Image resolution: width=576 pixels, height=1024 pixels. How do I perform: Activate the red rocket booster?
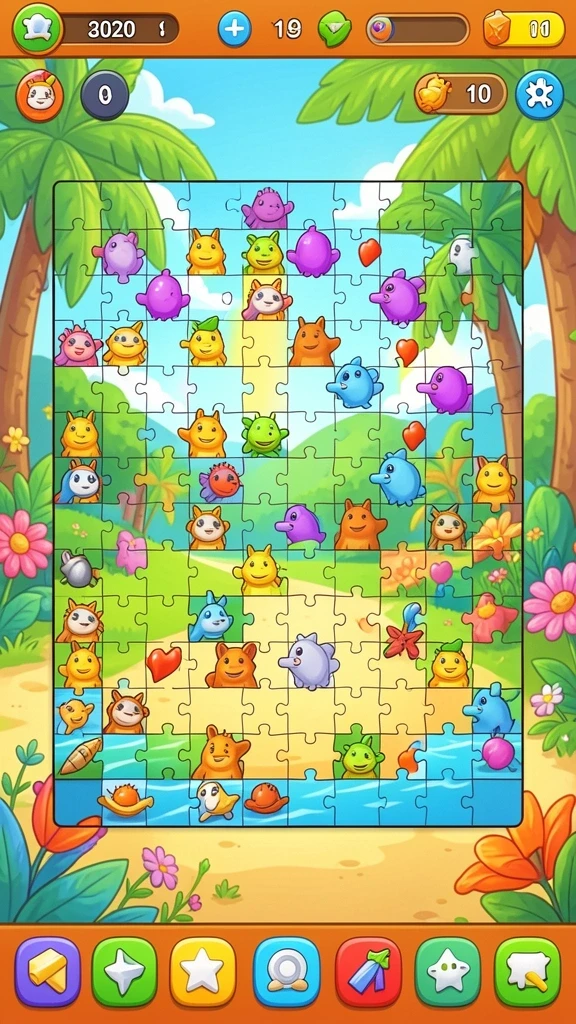click(368, 971)
